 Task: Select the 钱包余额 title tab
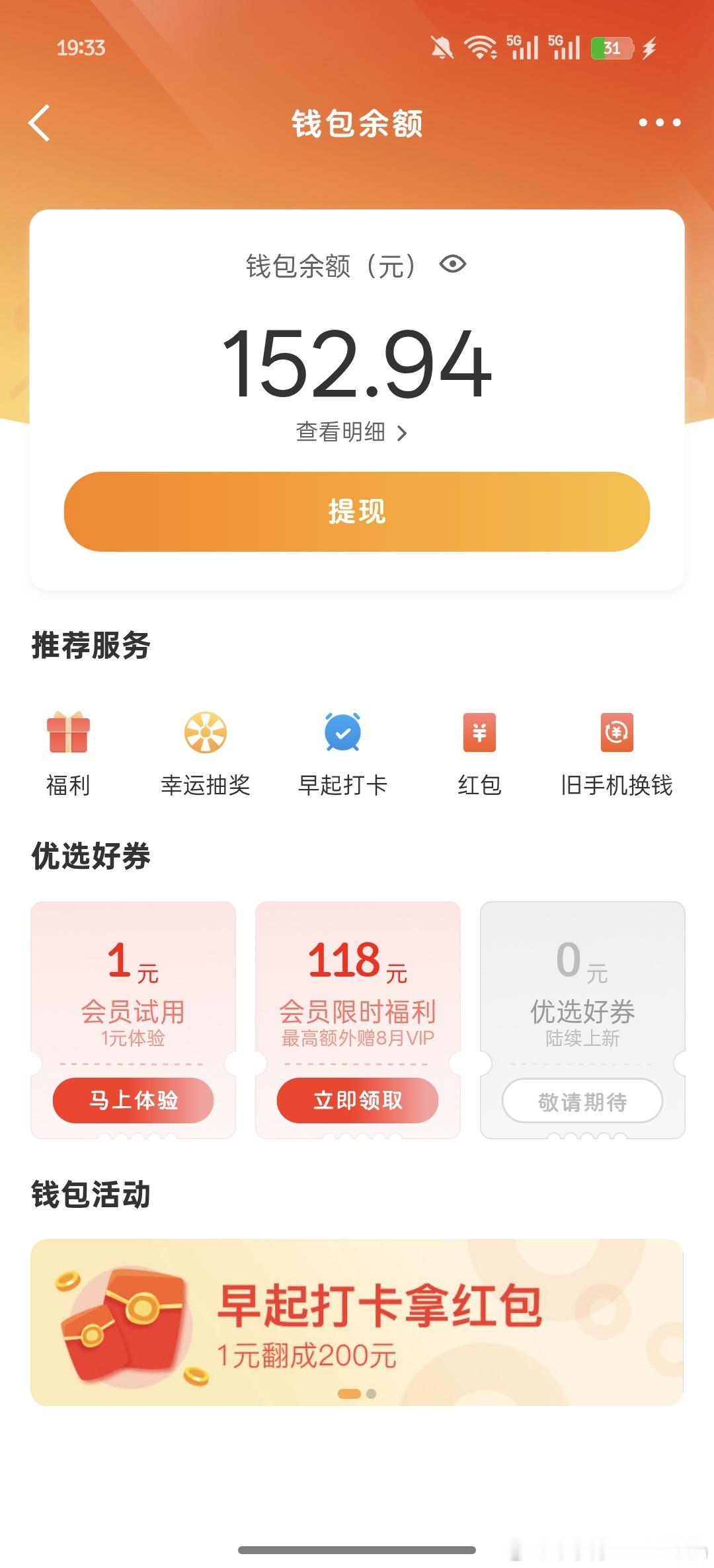click(357, 123)
